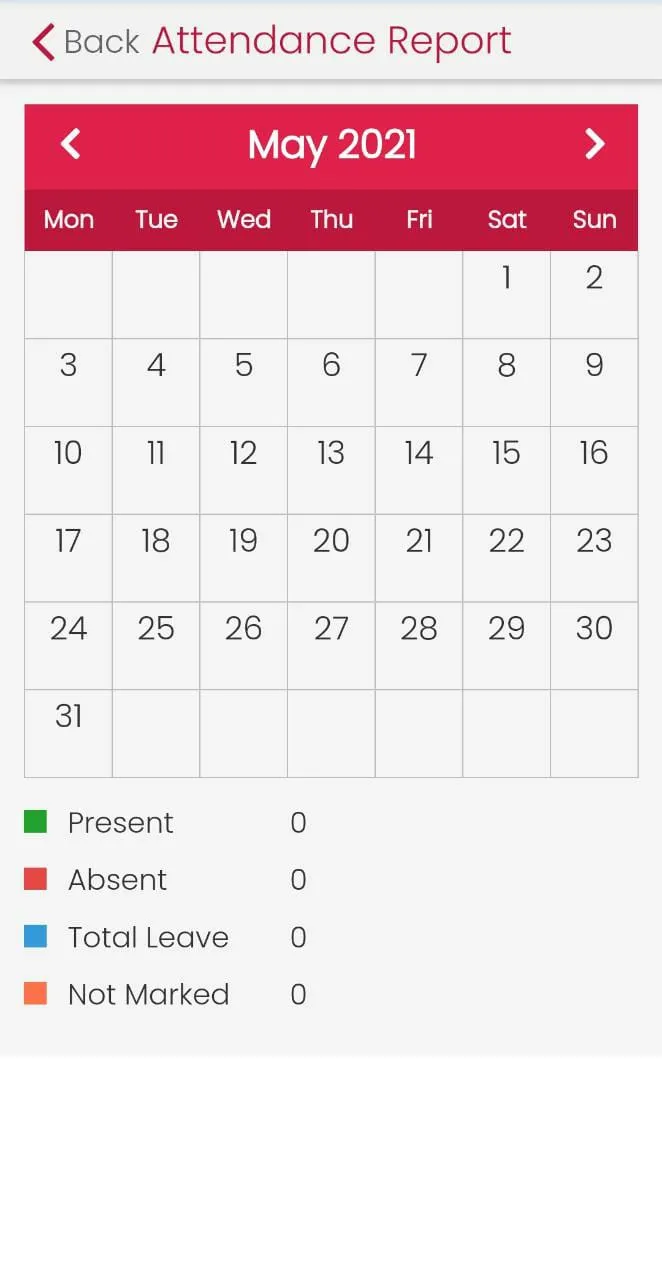Go to the previous month
This screenshot has height=1280, width=662.
(70, 145)
